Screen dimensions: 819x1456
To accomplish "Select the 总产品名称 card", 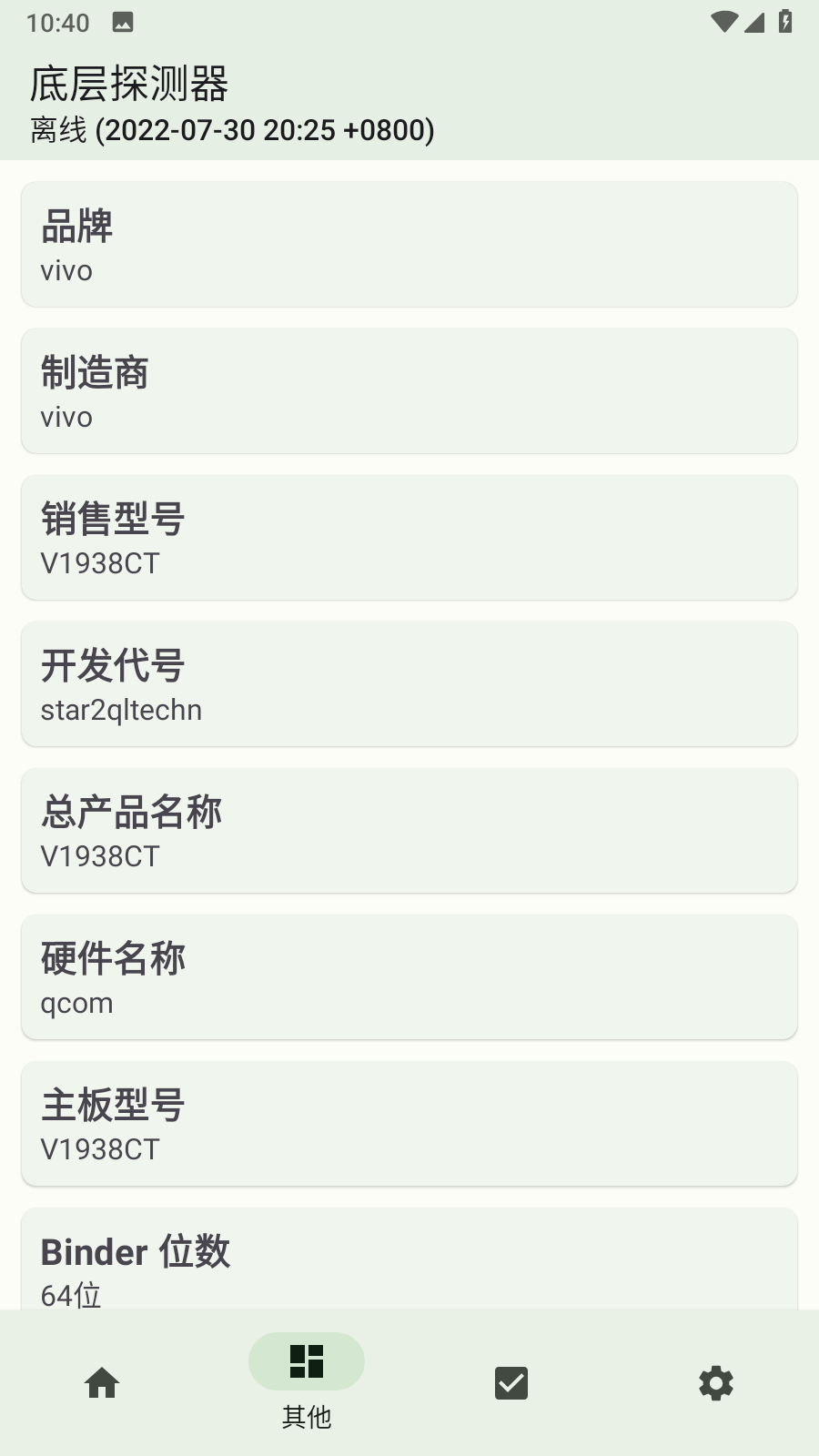I will coord(409,830).
